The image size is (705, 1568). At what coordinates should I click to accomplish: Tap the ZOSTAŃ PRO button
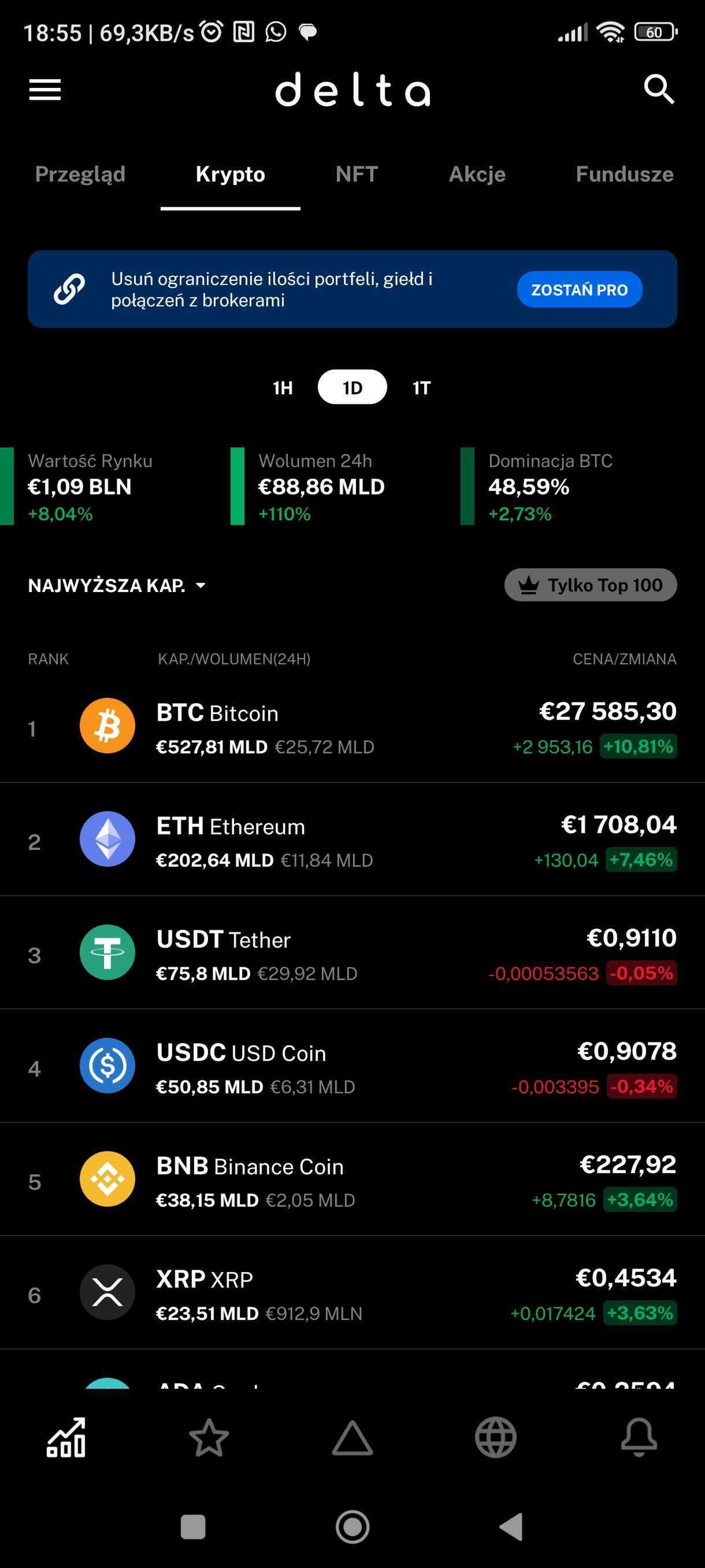click(x=579, y=290)
